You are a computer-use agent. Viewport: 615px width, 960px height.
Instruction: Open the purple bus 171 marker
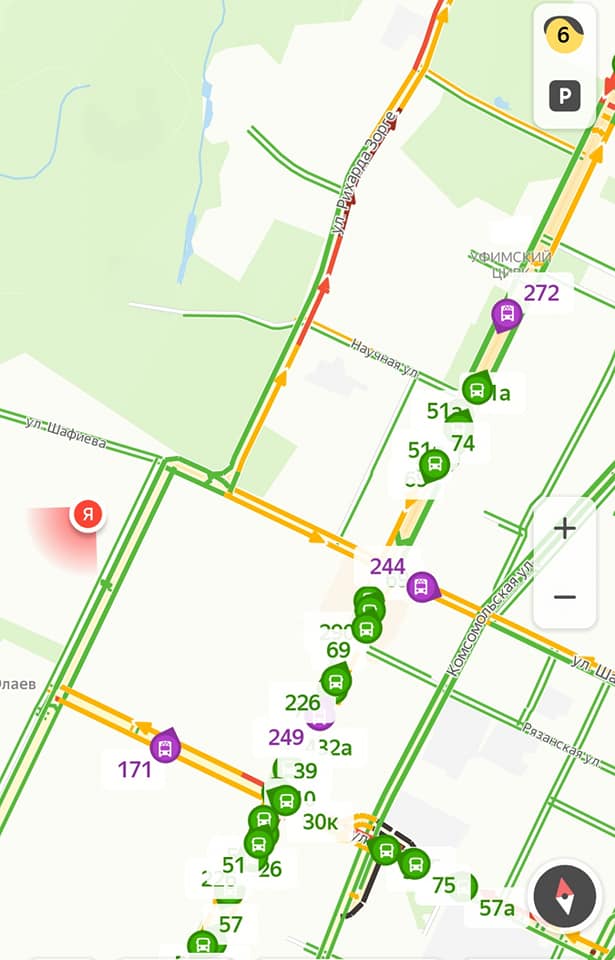(x=165, y=745)
